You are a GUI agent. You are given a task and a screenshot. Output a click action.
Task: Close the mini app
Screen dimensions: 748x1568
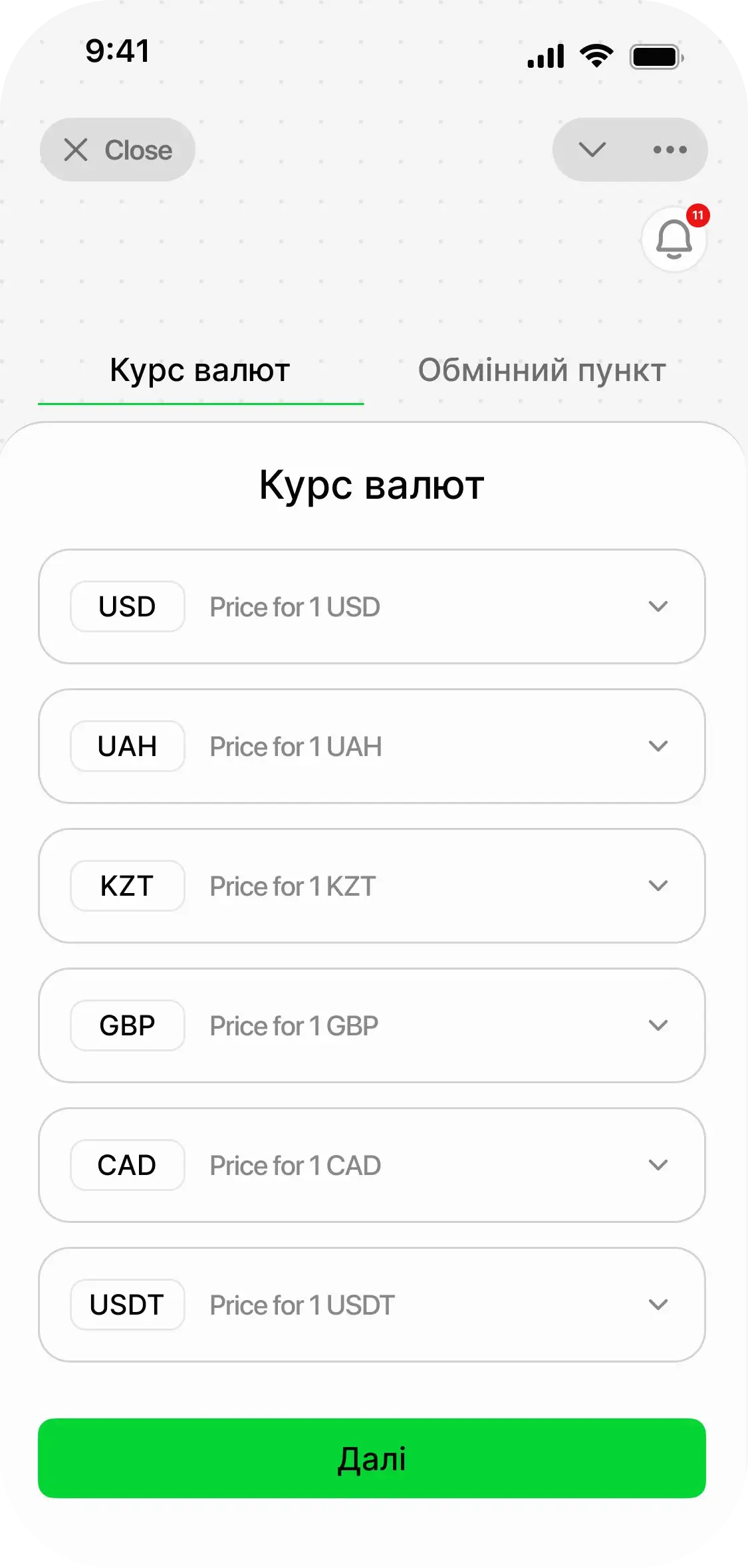click(x=118, y=150)
